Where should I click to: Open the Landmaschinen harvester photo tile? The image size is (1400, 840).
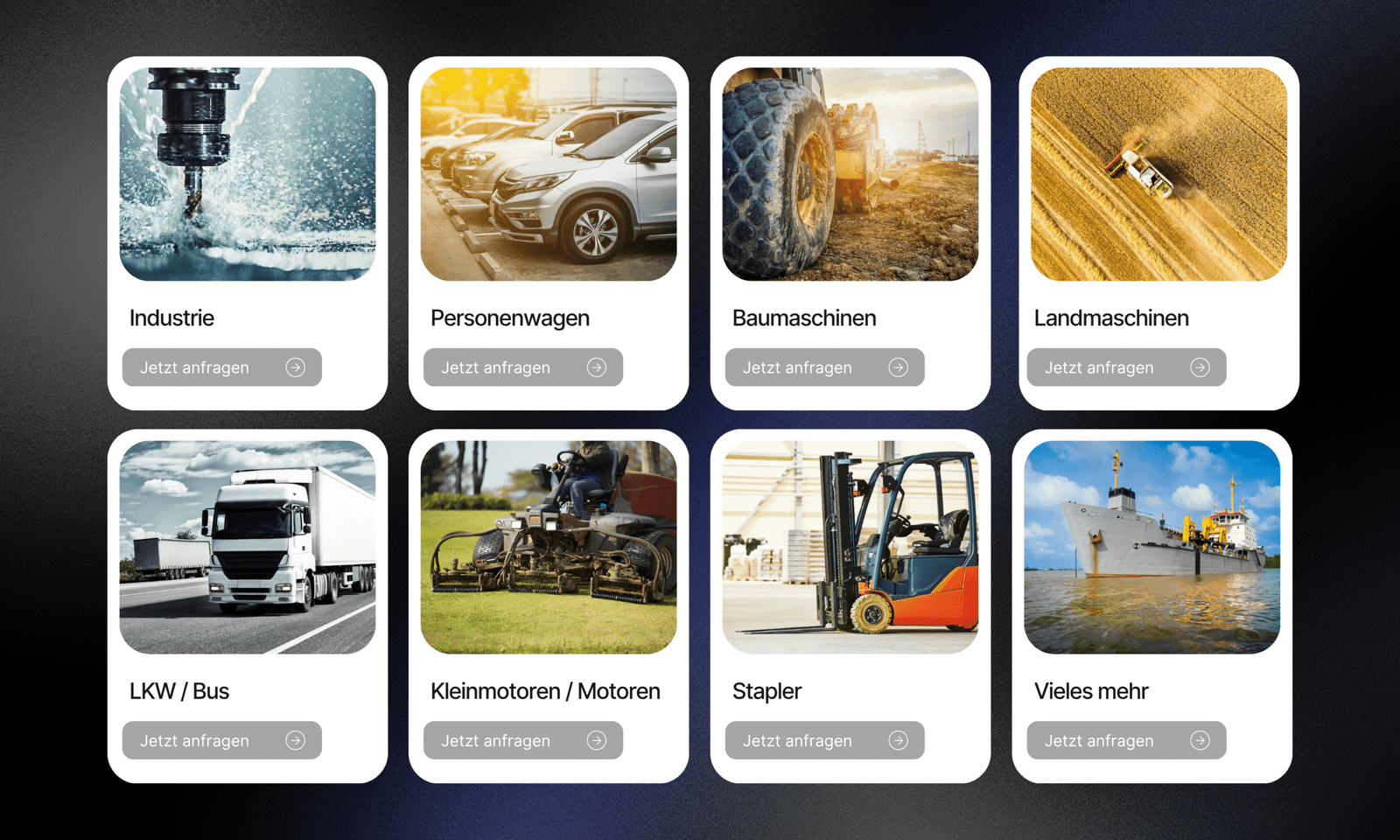[x=1158, y=174]
